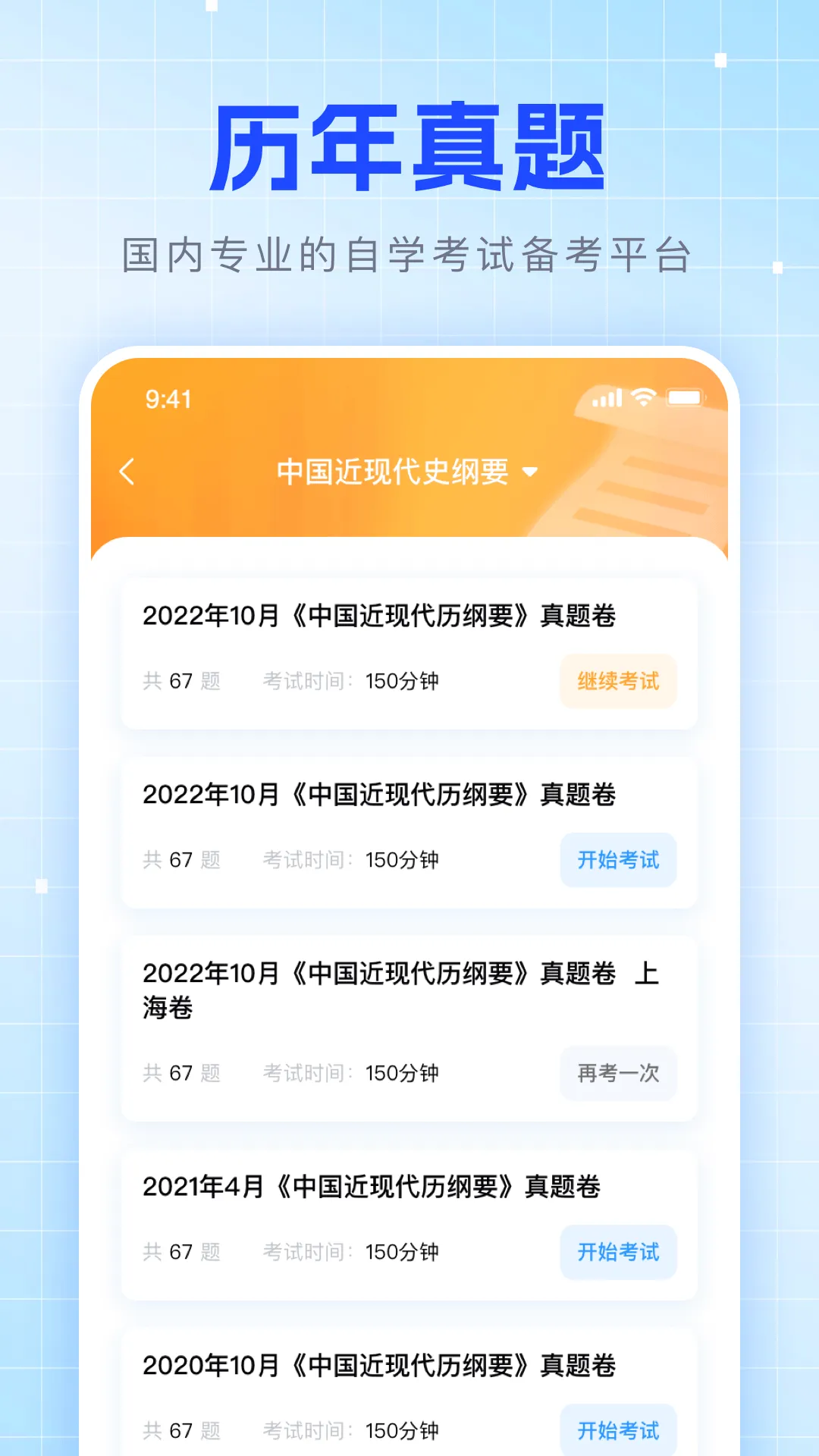The width and height of the screenshot is (819, 1456).
Task: Start the 2021年4月 exam with 开始考试
Action: pos(618,1253)
